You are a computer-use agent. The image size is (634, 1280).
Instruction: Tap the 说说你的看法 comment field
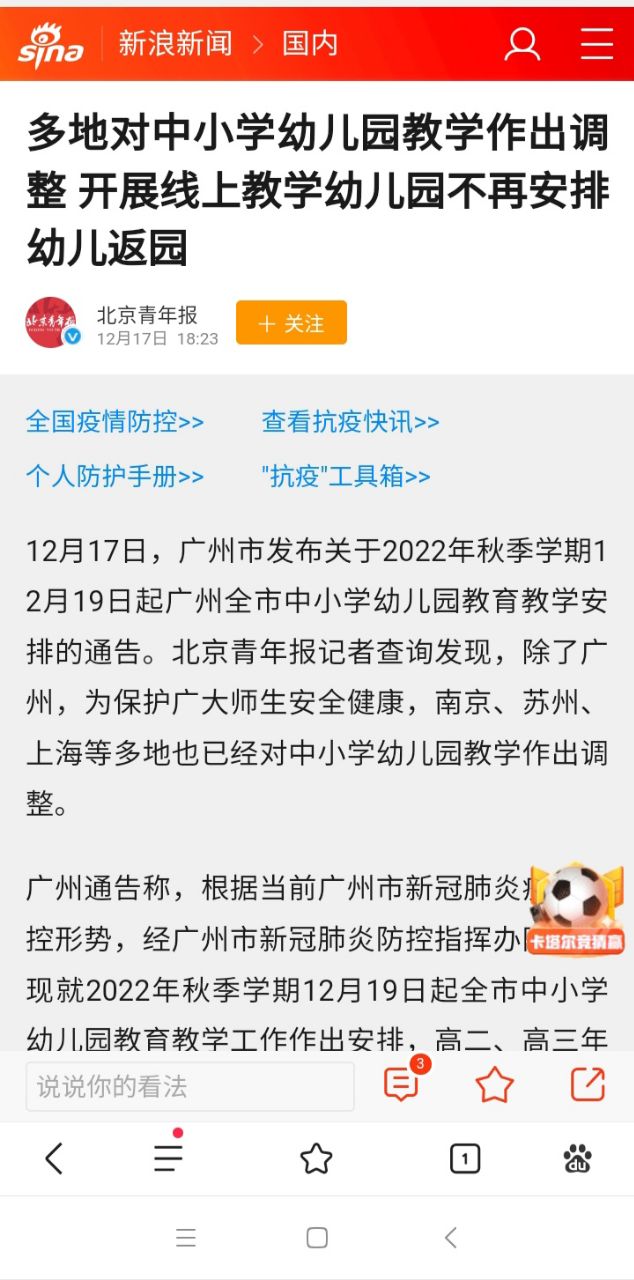coord(190,1086)
